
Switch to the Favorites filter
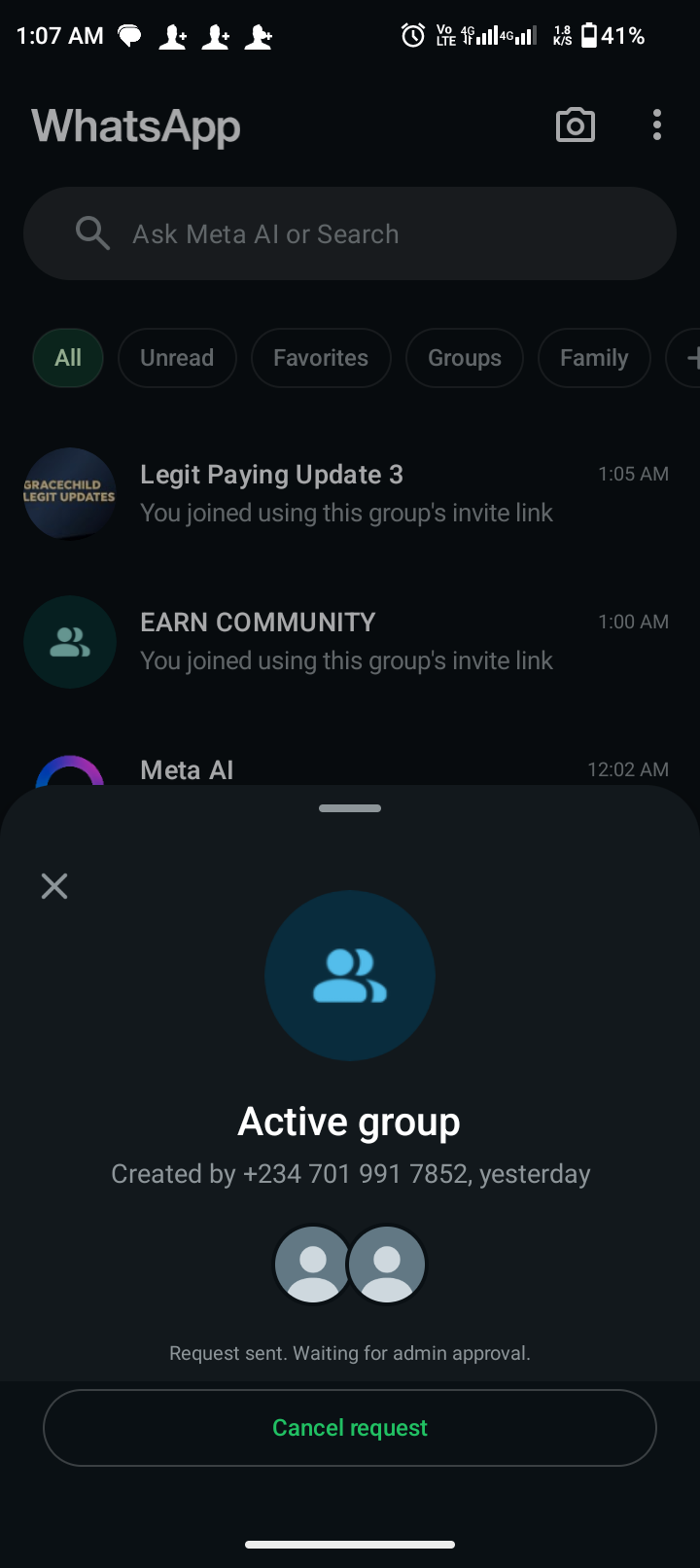(321, 358)
